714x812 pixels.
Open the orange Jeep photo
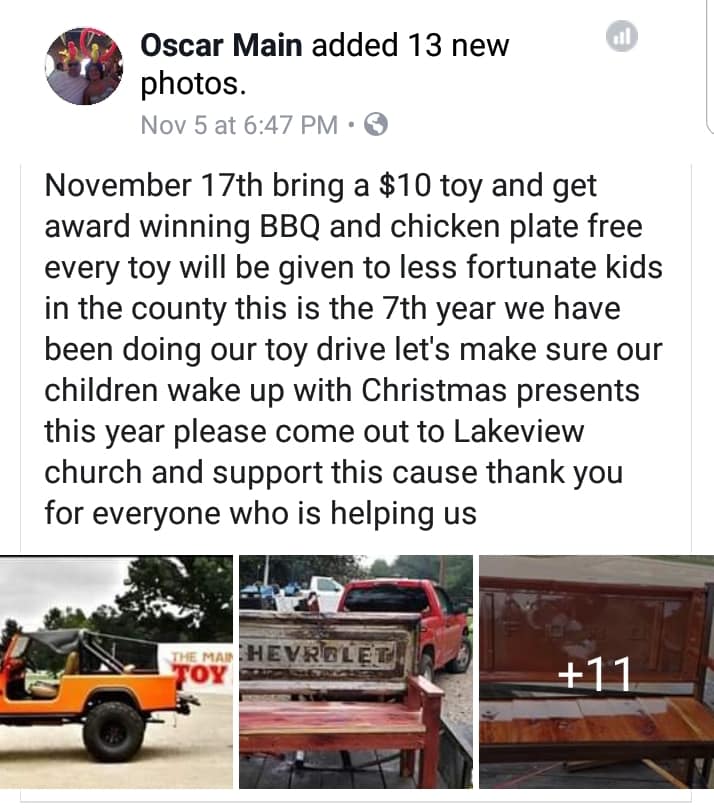[x=116, y=672]
